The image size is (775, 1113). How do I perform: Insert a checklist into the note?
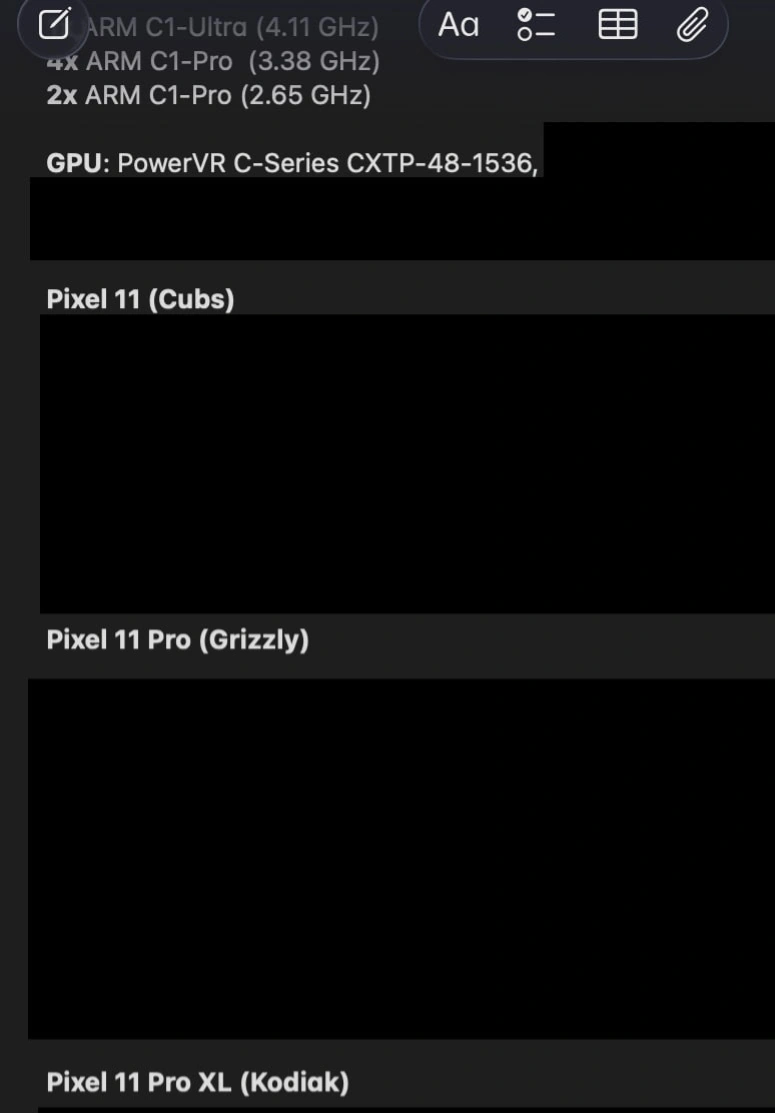point(537,25)
